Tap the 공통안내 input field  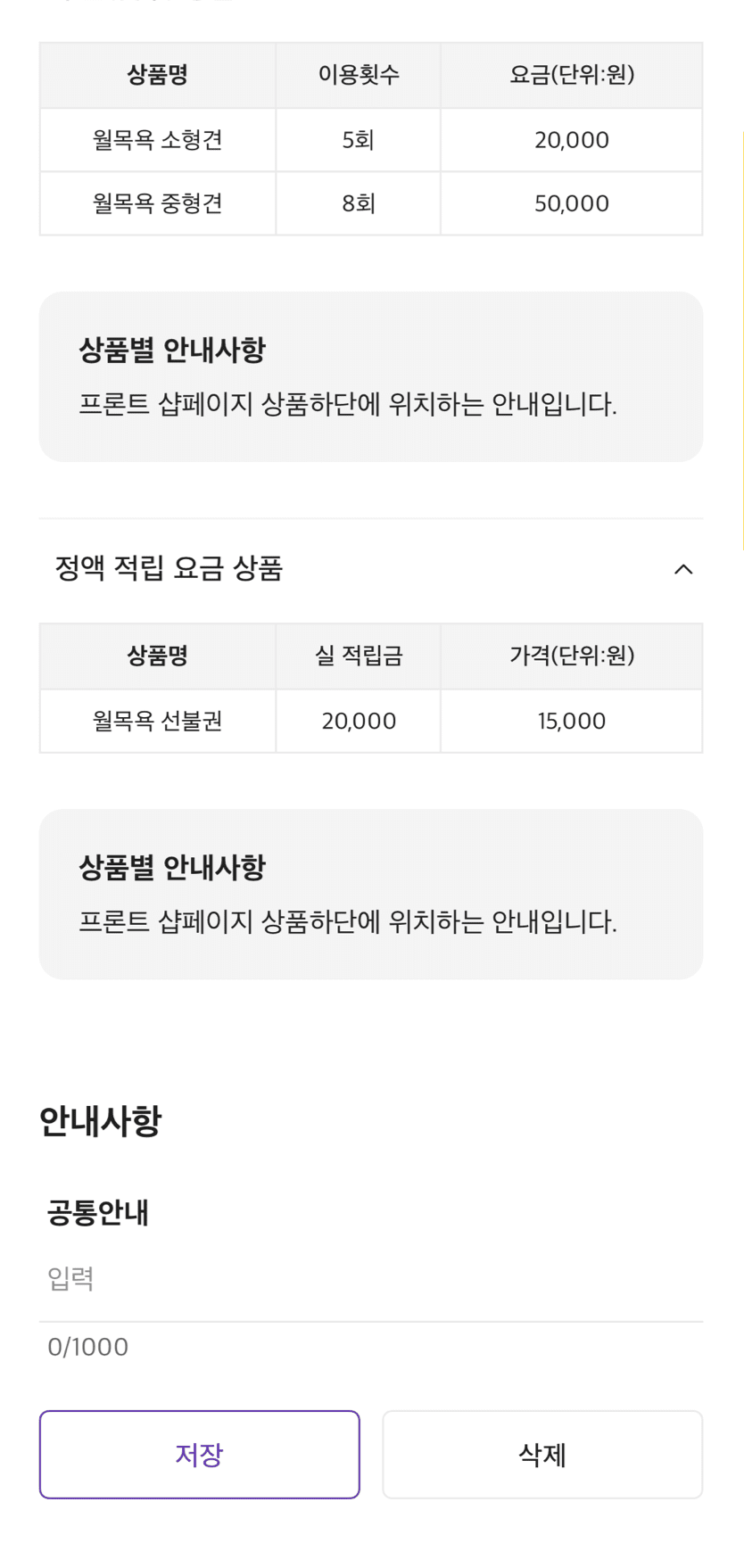point(370,1279)
